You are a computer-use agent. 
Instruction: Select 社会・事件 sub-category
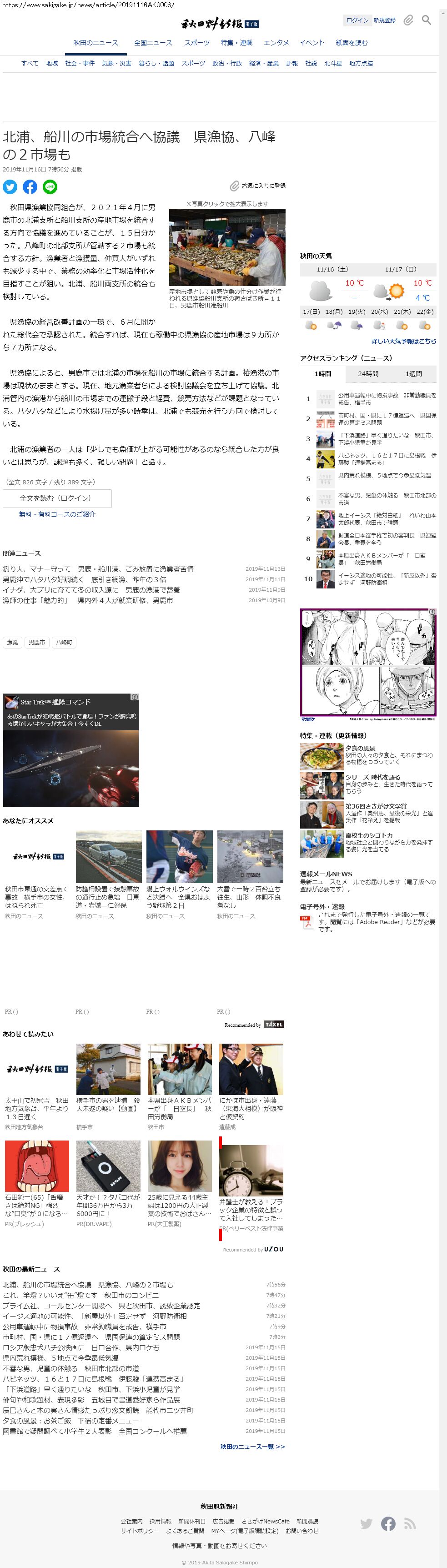click(x=80, y=63)
